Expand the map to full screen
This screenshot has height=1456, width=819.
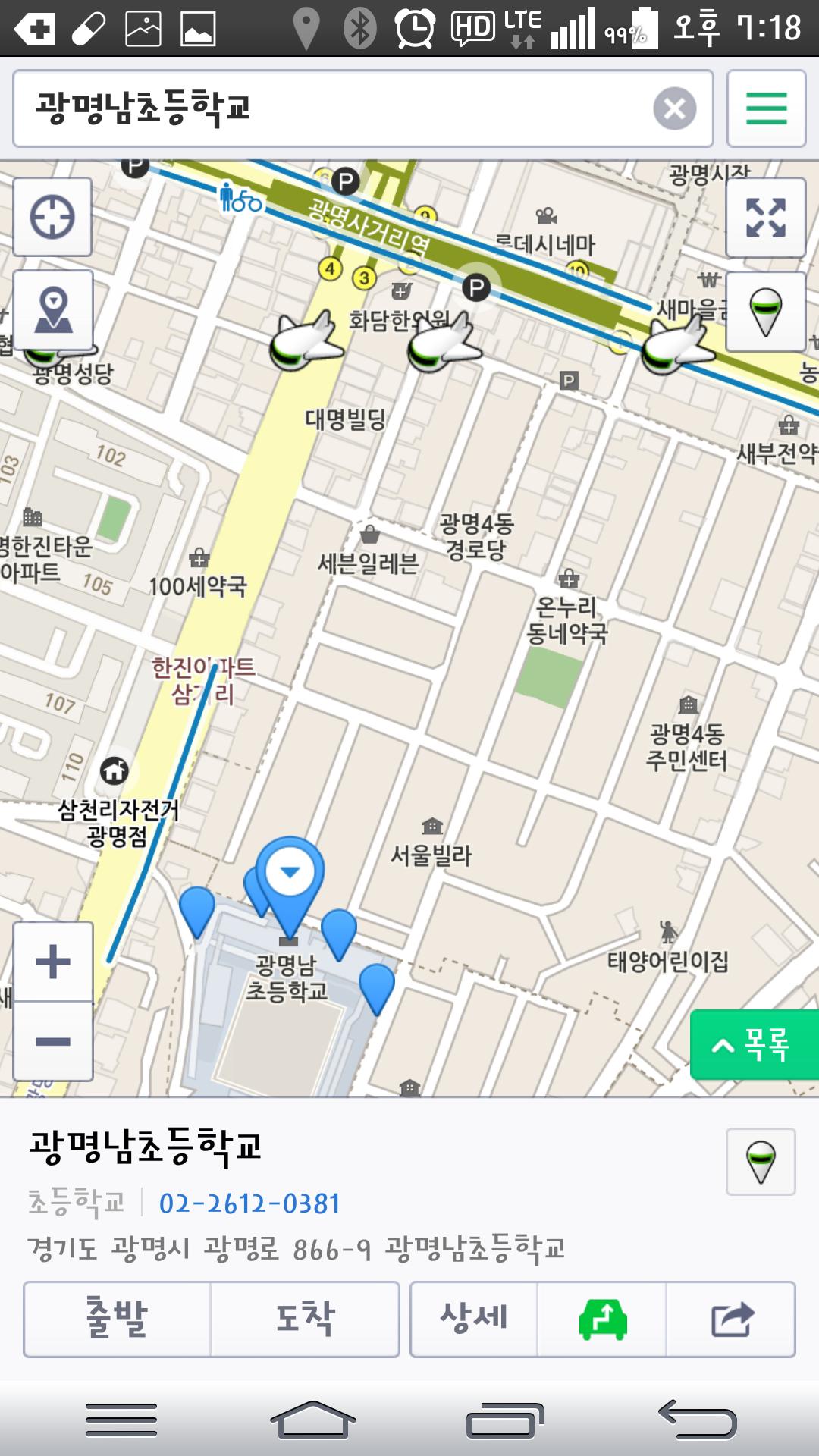tap(765, 218)
